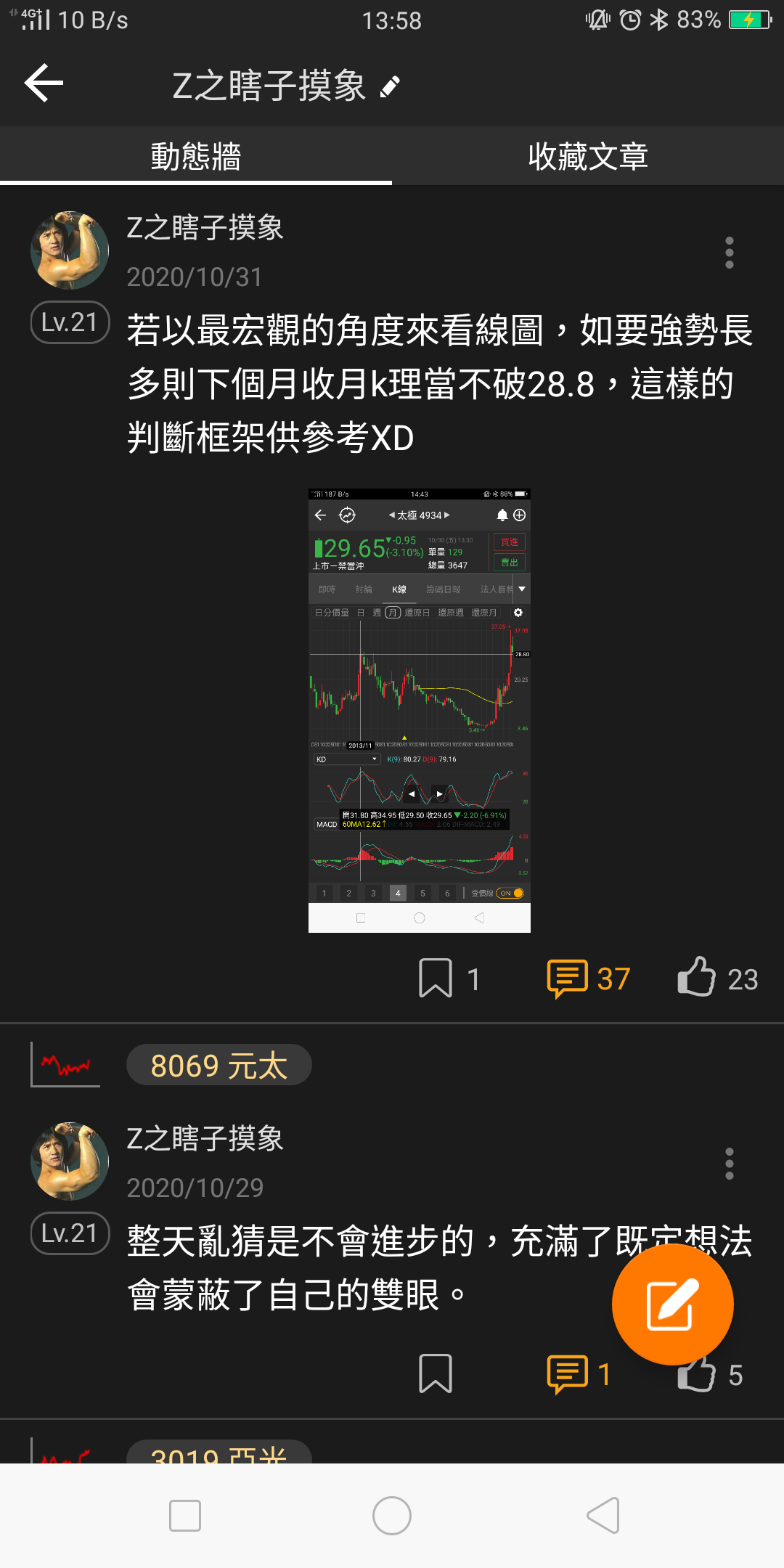Go to the system home screen
The width and height of the screenshot is (784, 1568).
point(392,1516)
